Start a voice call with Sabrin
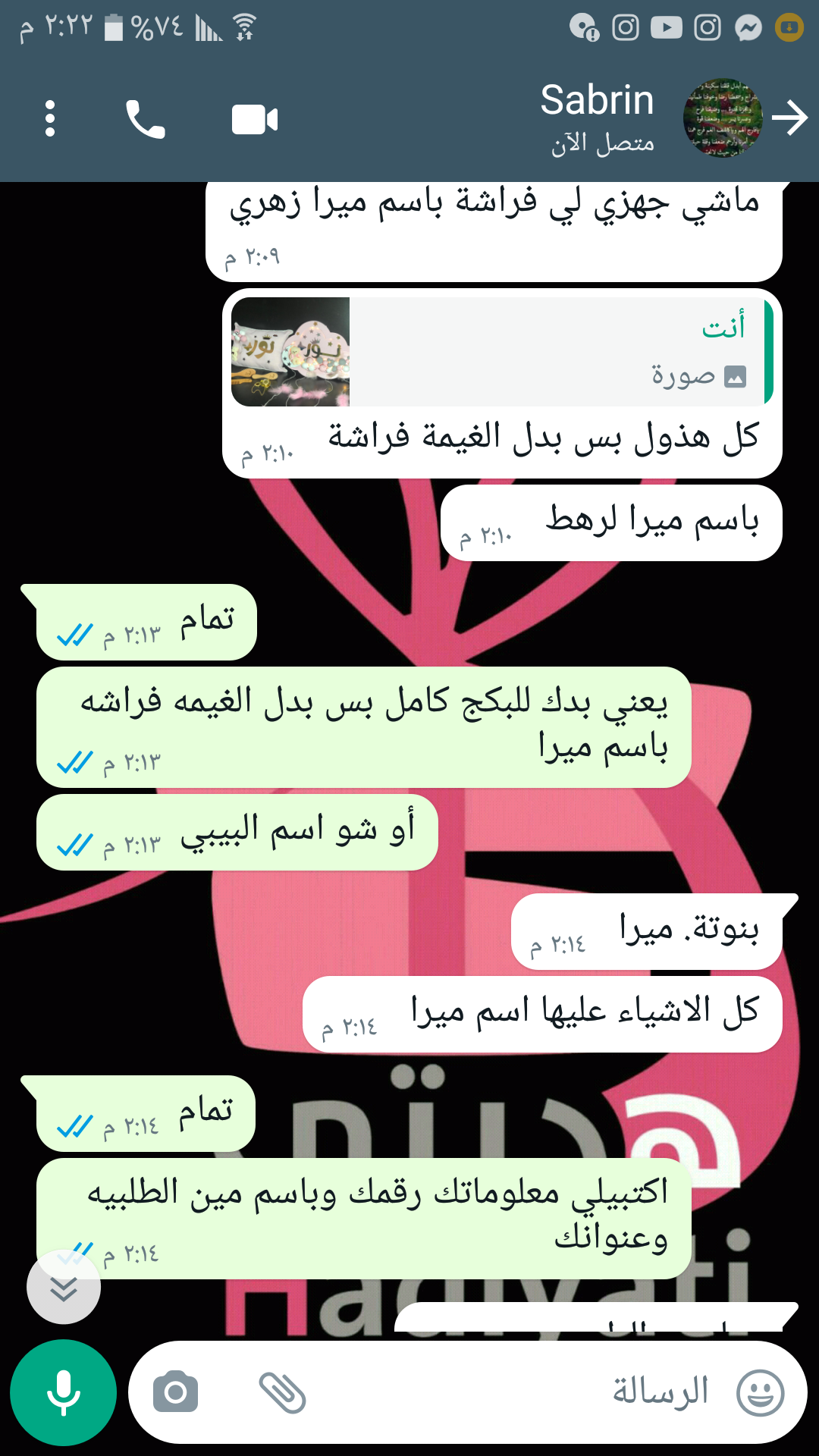Image resolution: width=819 pixels, height=1456 pixels. point(145,119)
